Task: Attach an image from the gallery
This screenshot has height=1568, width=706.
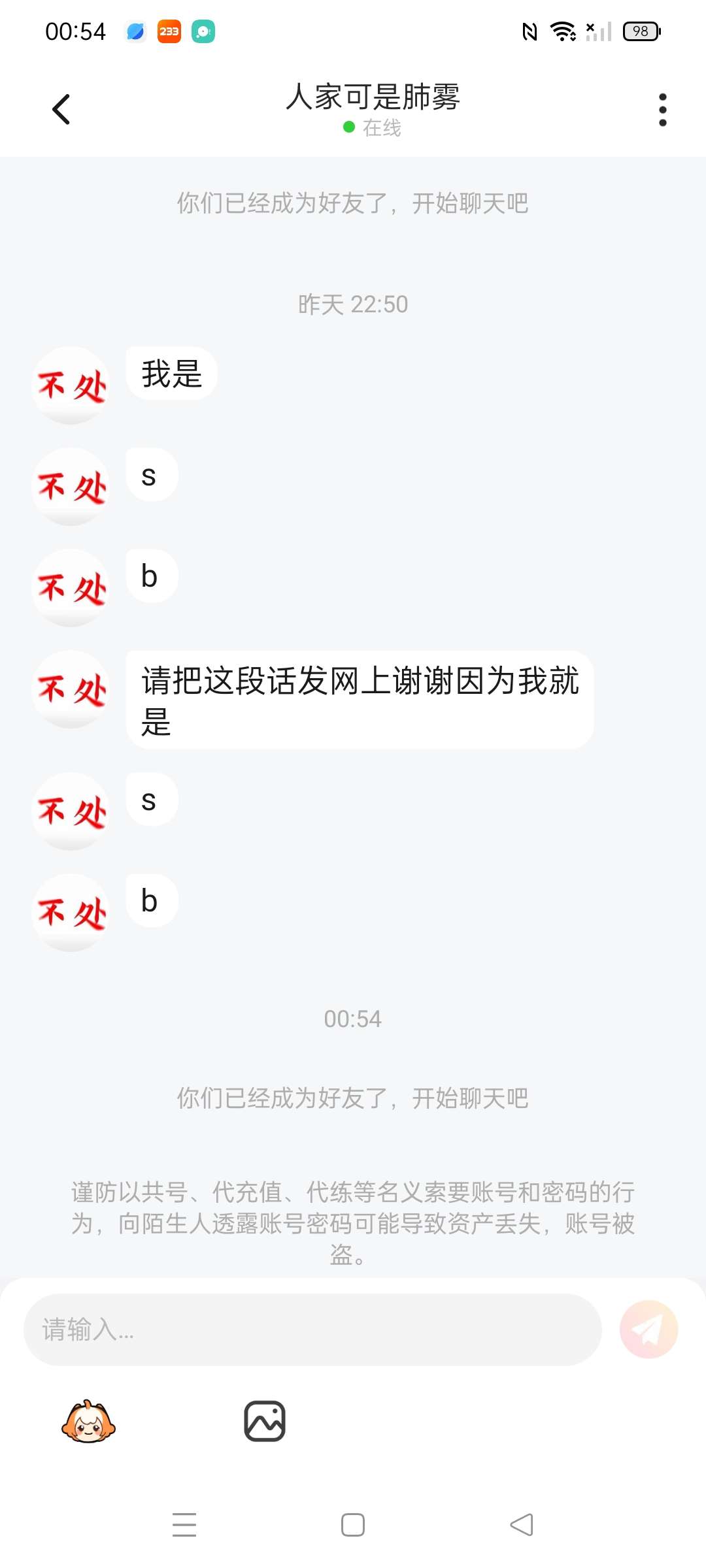Action: (x=265, y=1421)
